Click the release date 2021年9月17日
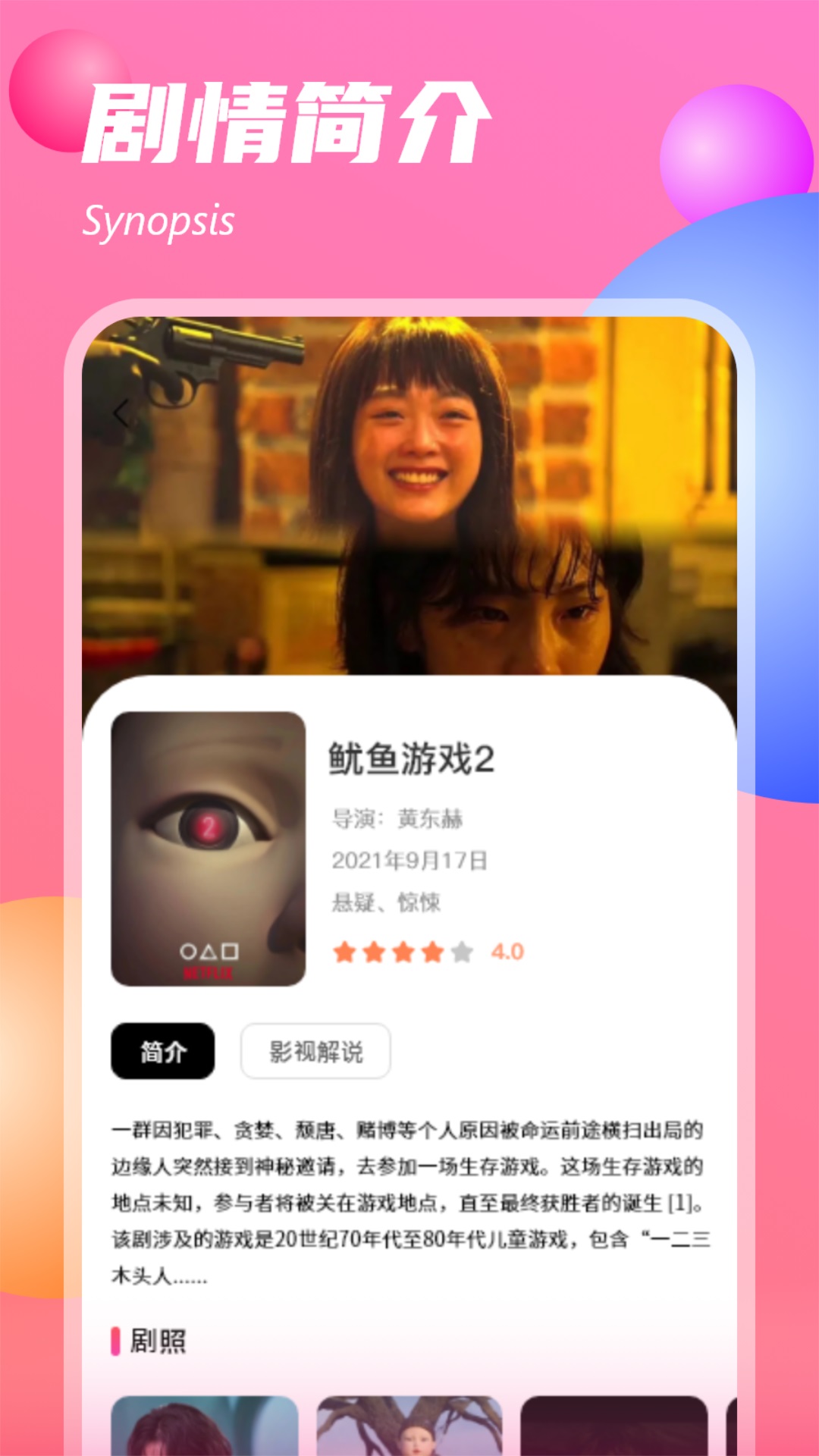This screenshot has width=819, height=1456. tap(409, 859)
